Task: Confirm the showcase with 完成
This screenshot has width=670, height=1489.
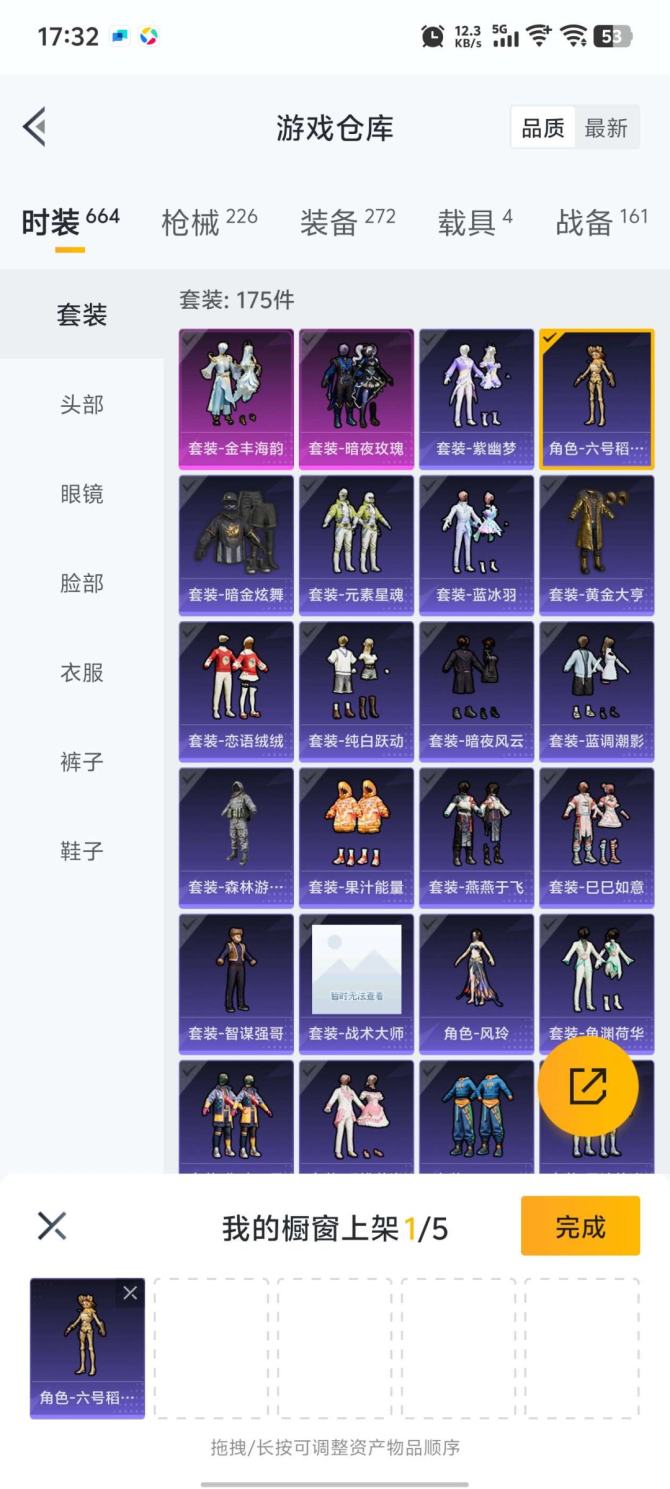Action: click(x=580, y=1226)
